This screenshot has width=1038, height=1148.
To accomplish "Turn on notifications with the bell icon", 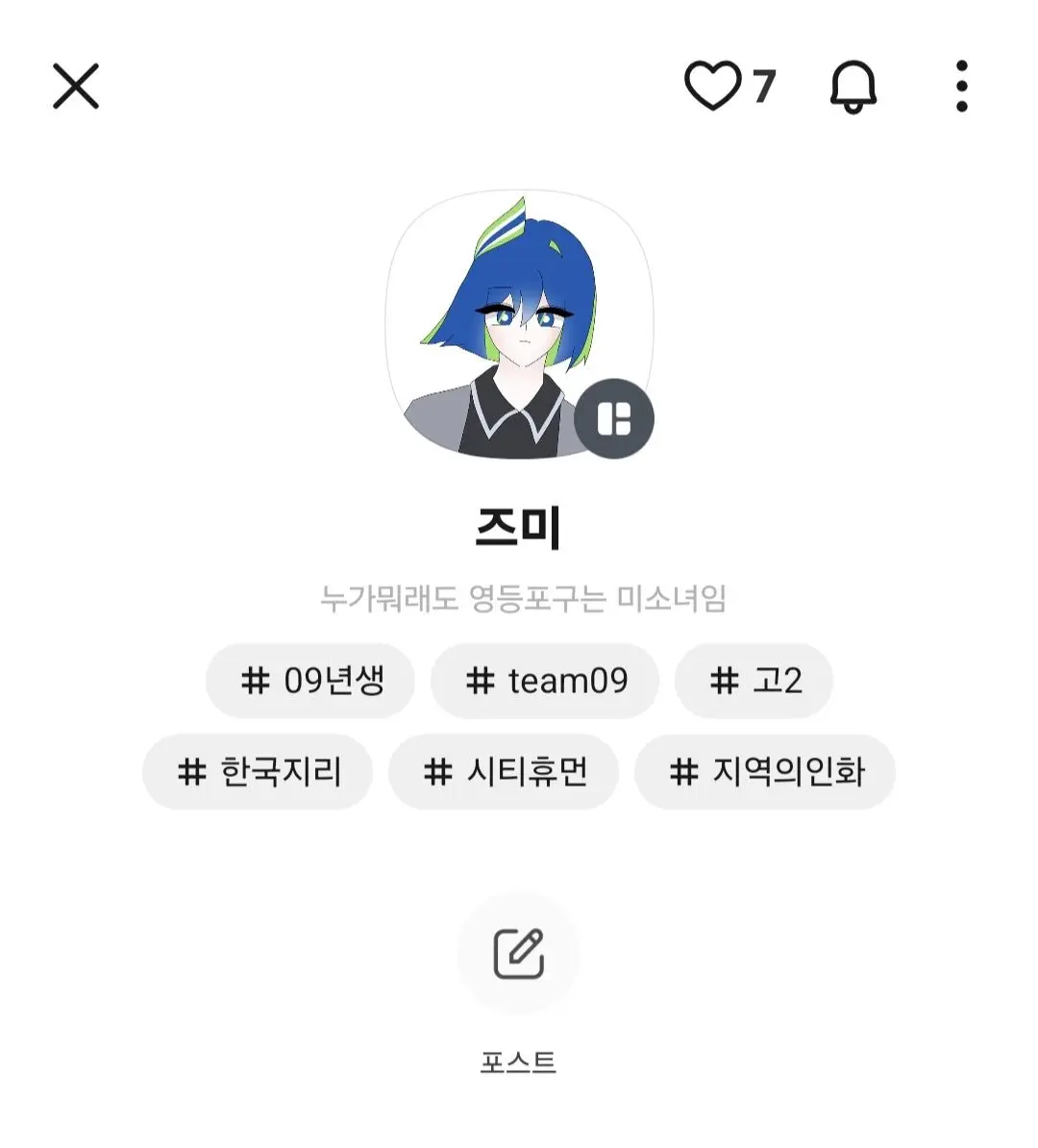I will point(853,87).
